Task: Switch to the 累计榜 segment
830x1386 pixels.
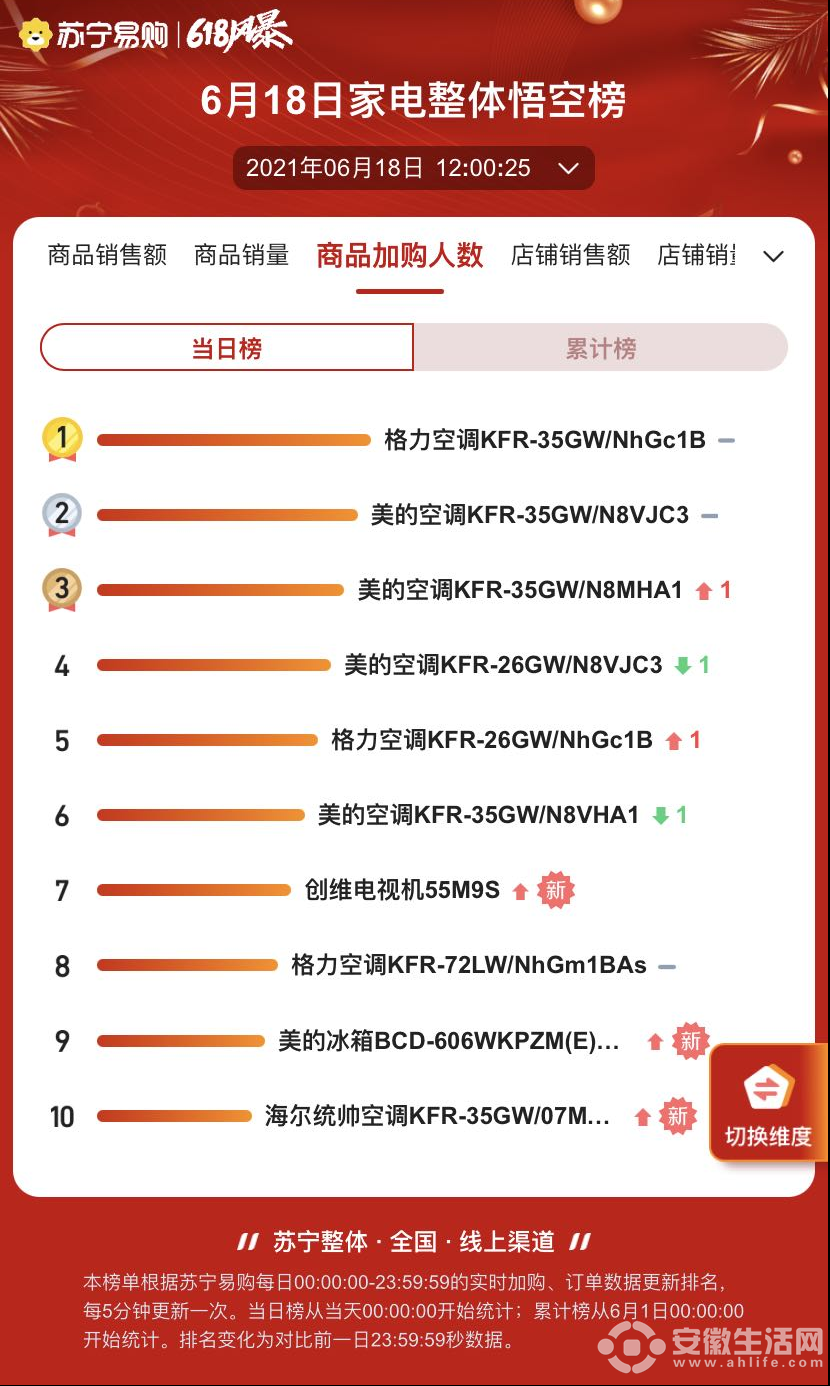Action: (601, 348)
